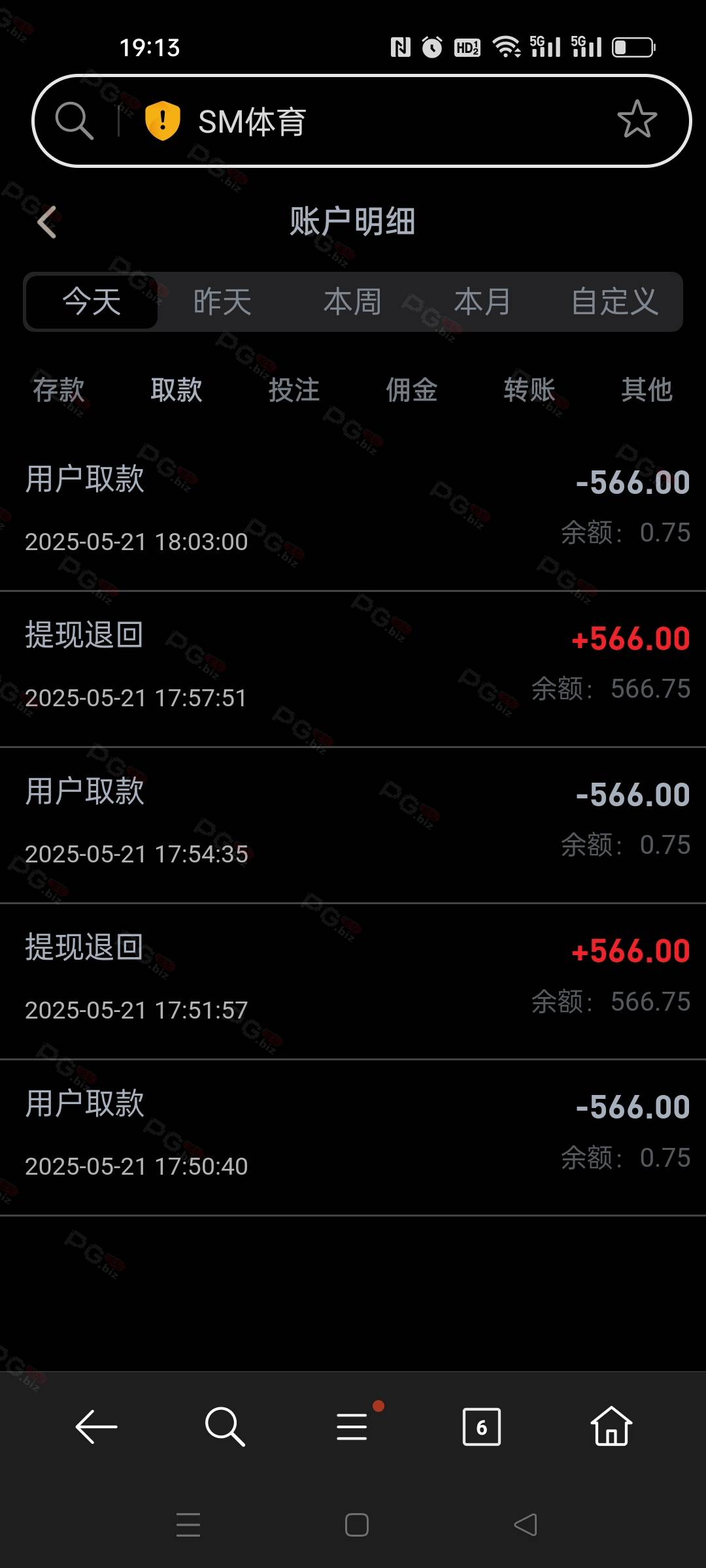Switch to the 本月 date filter

pyautogui.click(x=482, y=302)
